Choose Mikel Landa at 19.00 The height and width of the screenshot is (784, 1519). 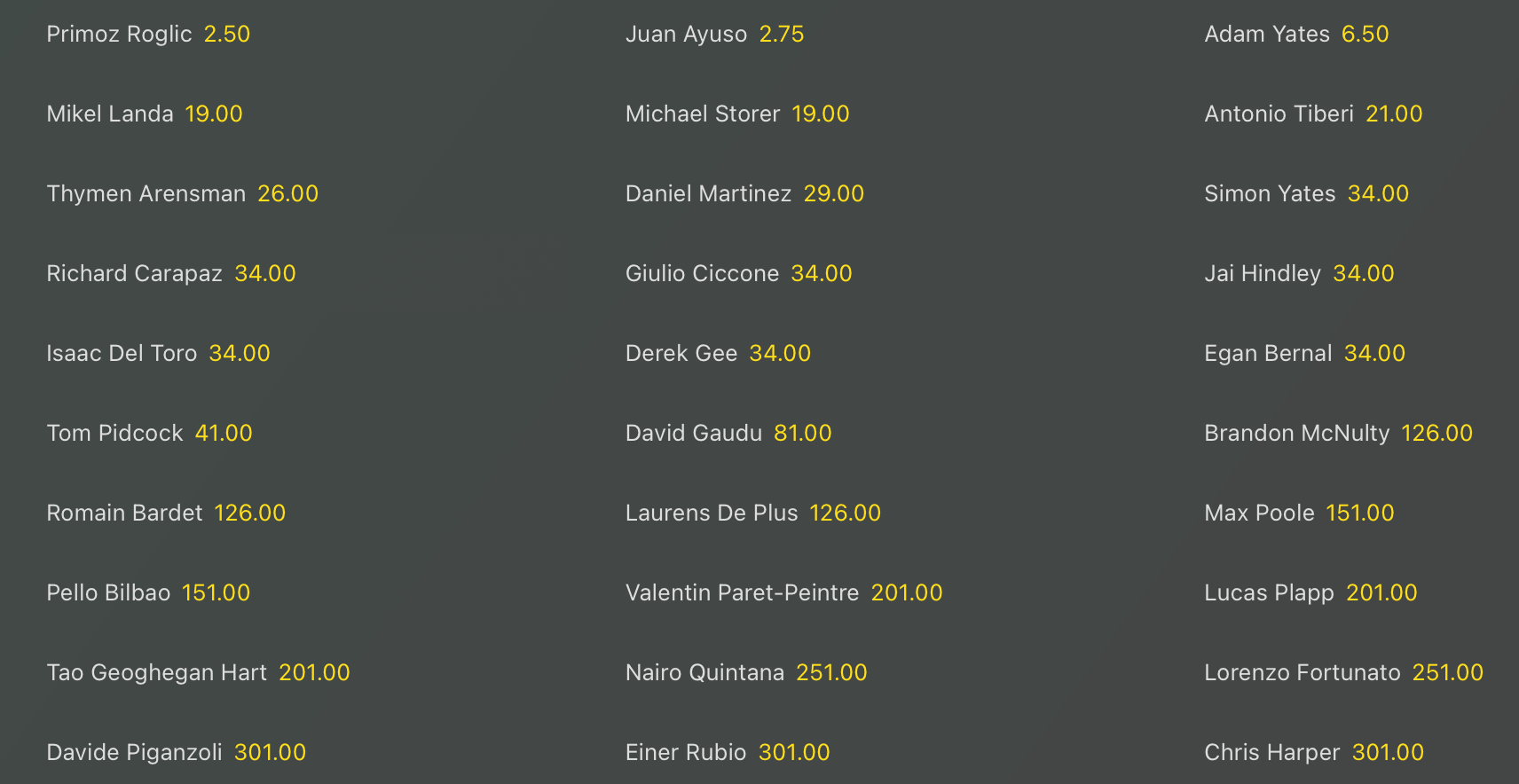[x=145, y=114]
